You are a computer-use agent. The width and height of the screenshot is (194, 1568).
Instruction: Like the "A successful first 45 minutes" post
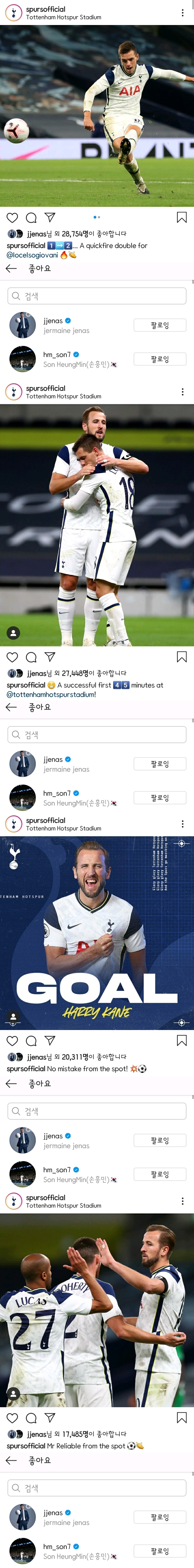[12, 657]
